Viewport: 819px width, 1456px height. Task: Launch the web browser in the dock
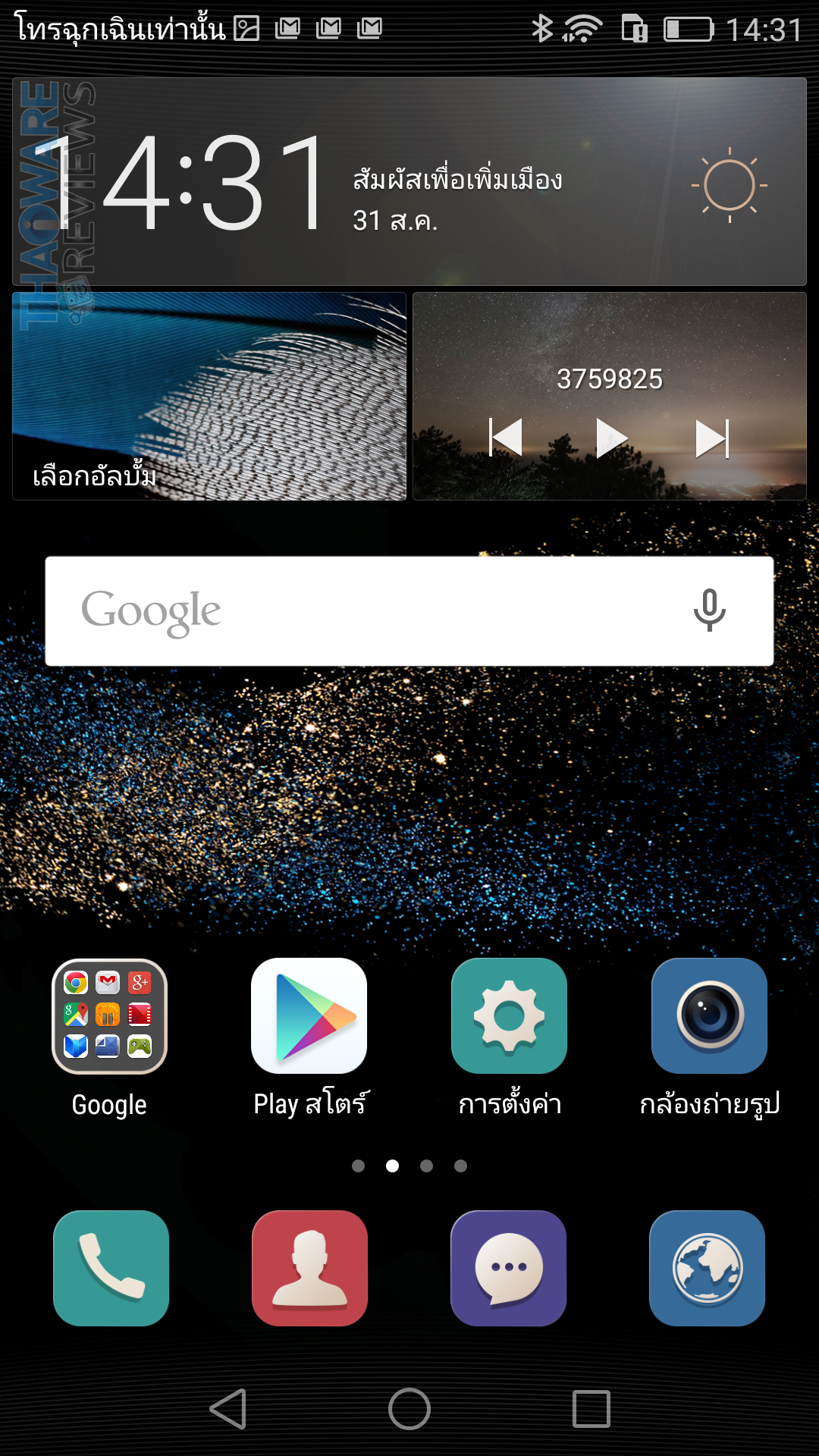(707, 1268)
